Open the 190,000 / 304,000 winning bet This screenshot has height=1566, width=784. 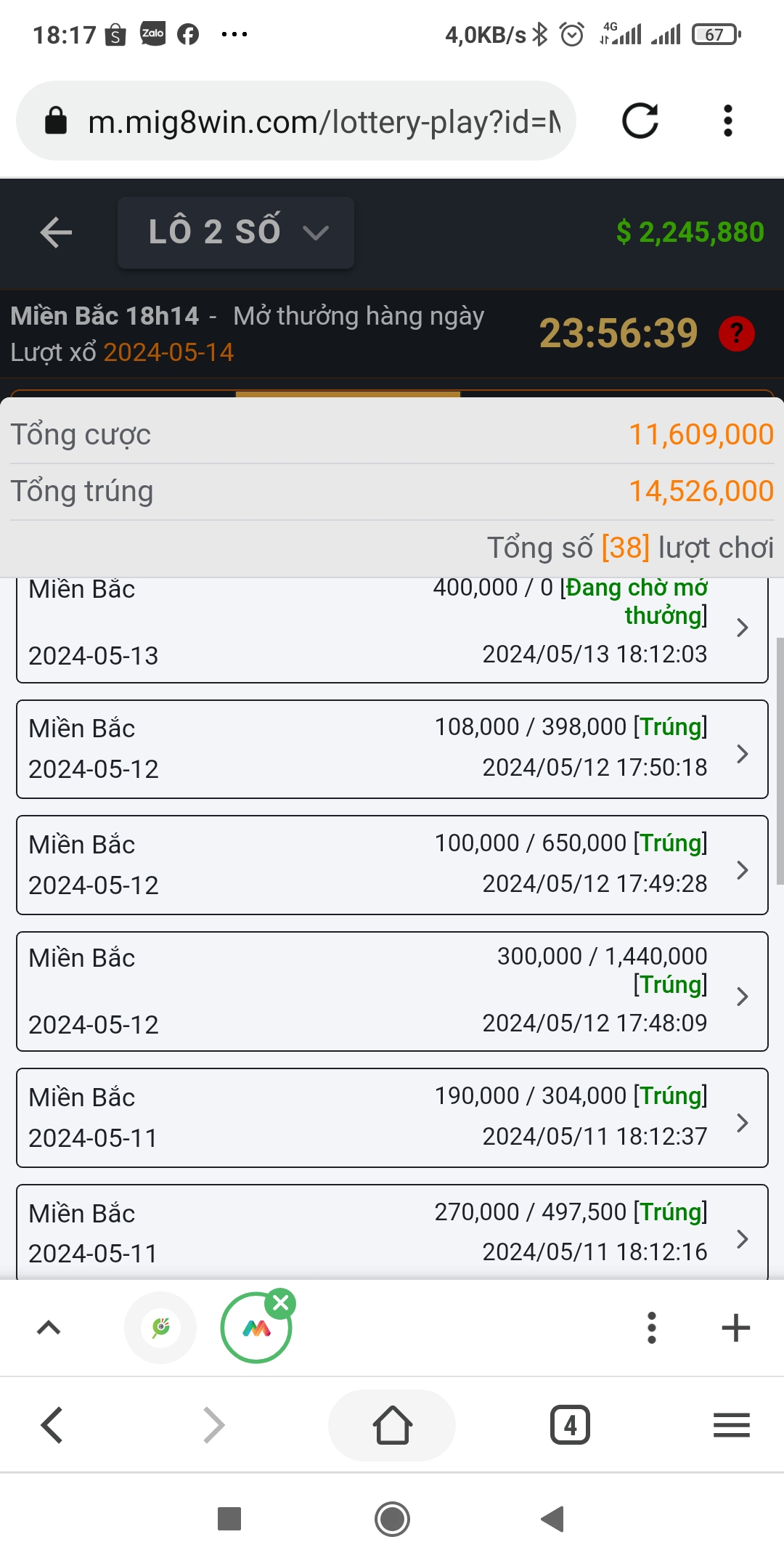(x=392, y=1118)
